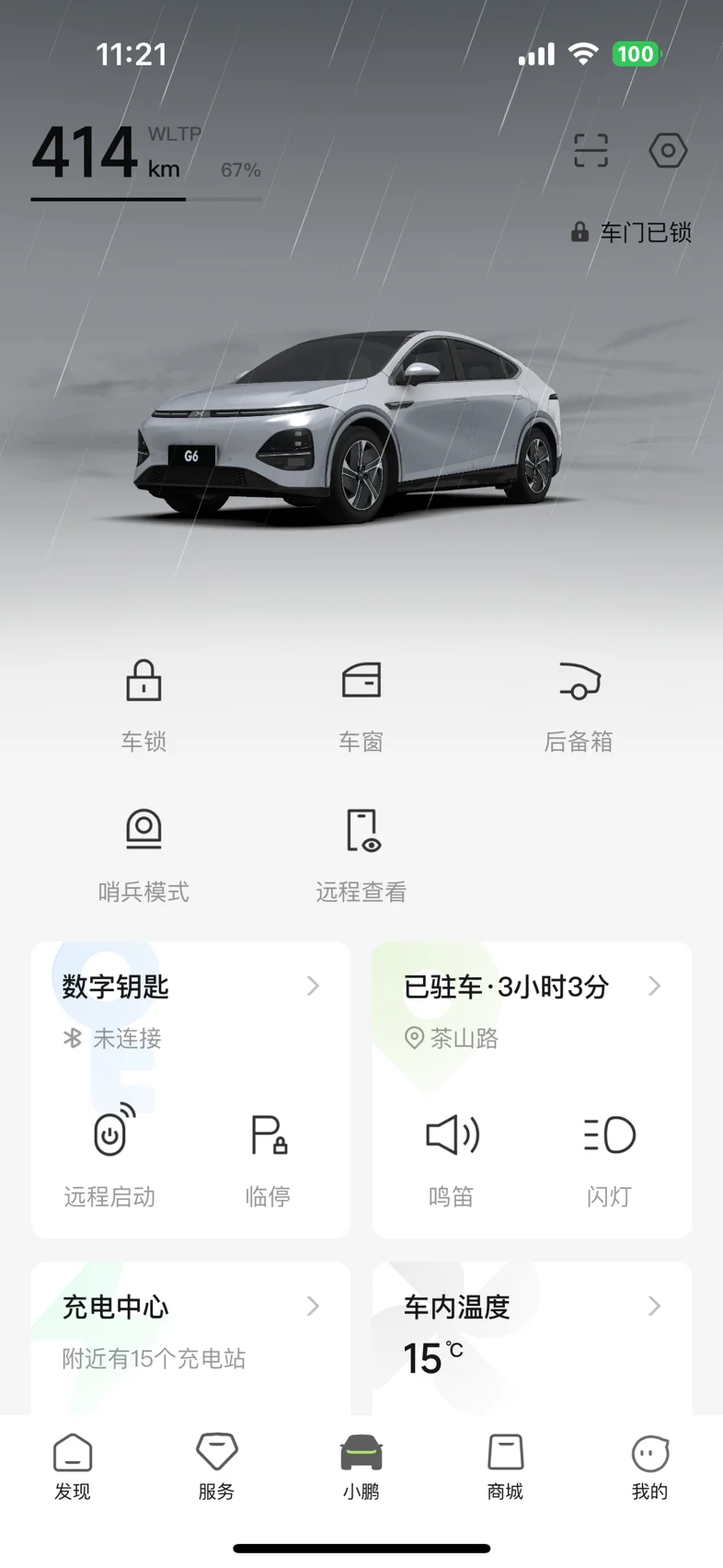The width and height of the screenshot is (723, 1568).
Task: Open the 我的 profile tab
Action: click(649, 1468)
